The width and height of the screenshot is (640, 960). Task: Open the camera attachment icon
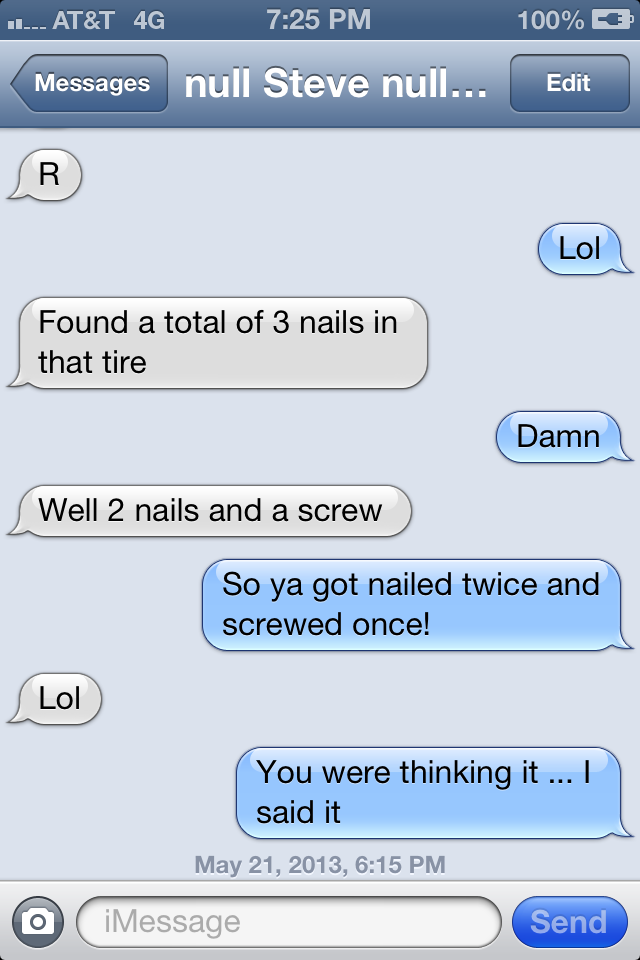coord(38,921)
